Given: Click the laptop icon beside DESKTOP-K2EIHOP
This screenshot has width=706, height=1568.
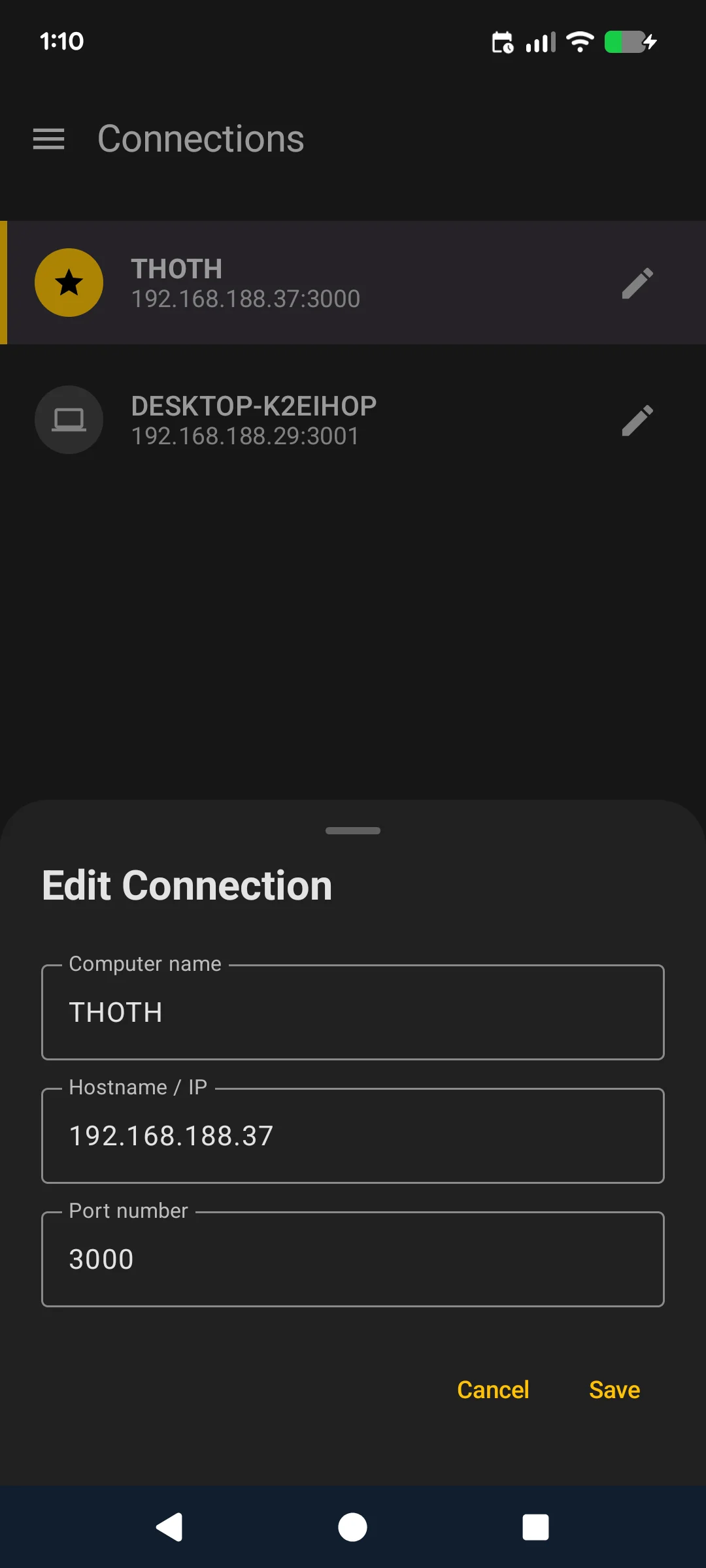Looking at the screenshot, I should point(69,420).
